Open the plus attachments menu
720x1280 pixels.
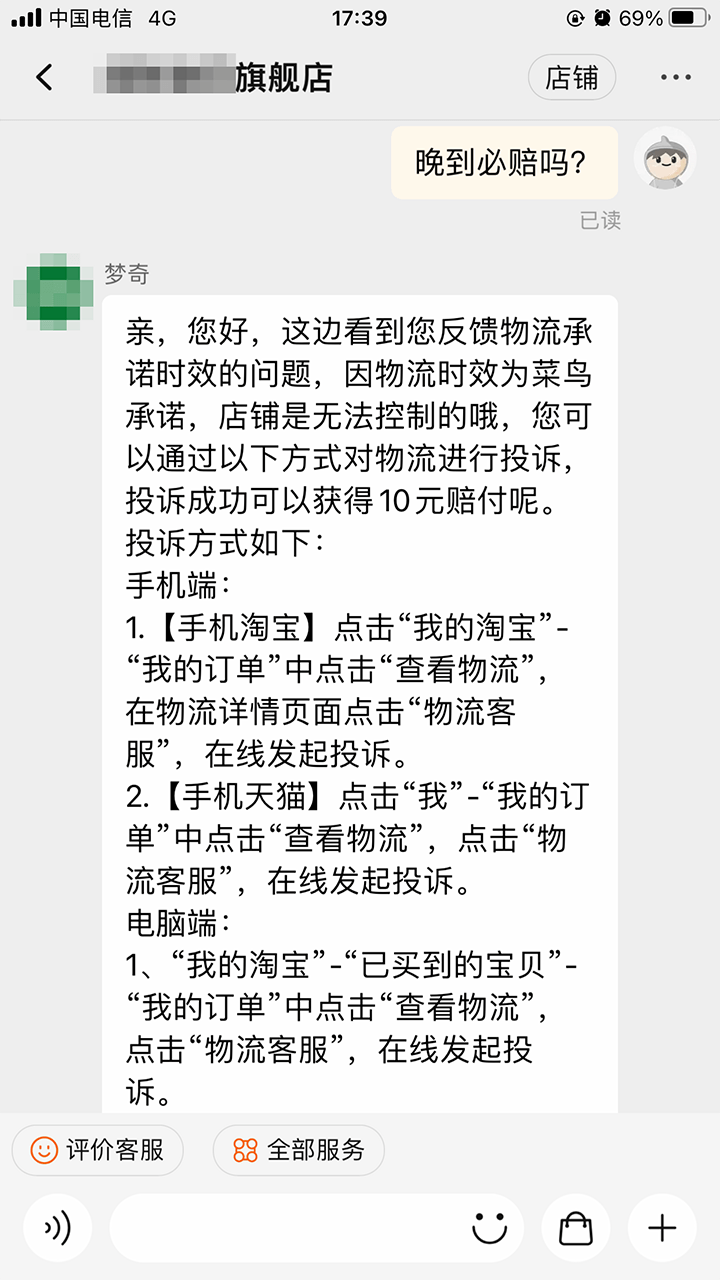click(662, 1228)
